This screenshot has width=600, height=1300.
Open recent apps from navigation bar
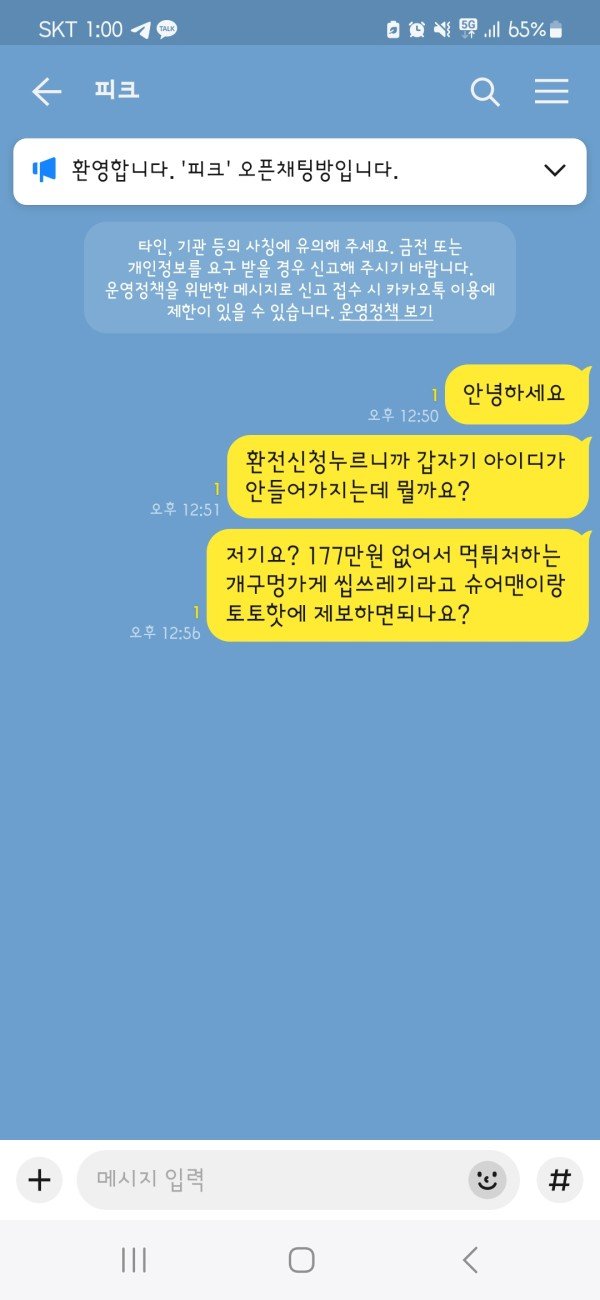(x=134, y=1260)
